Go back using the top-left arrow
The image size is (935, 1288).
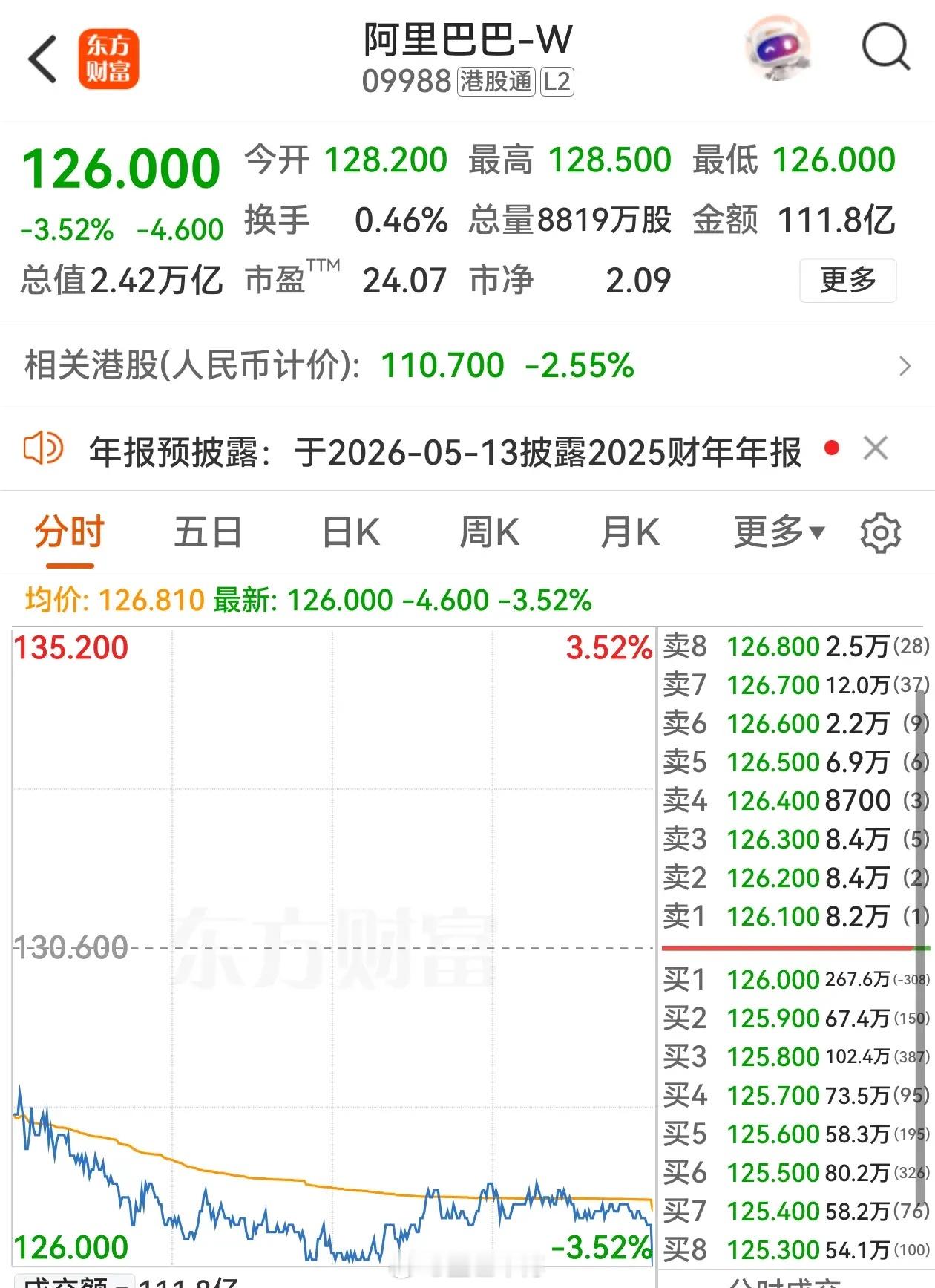tap(43, 59)
